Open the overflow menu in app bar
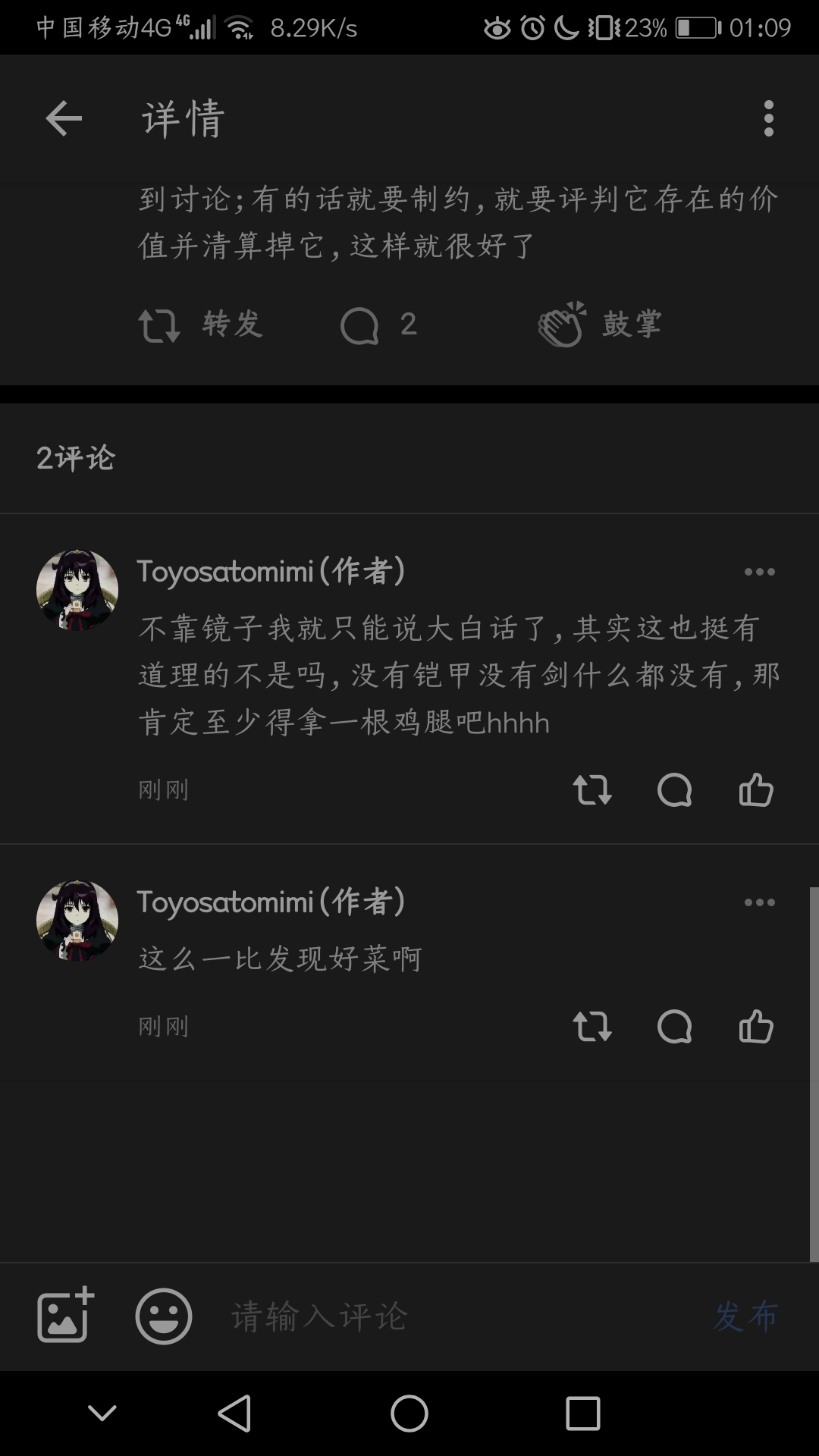The width and height of the screenshot is (819, 1456). [768, 119]
